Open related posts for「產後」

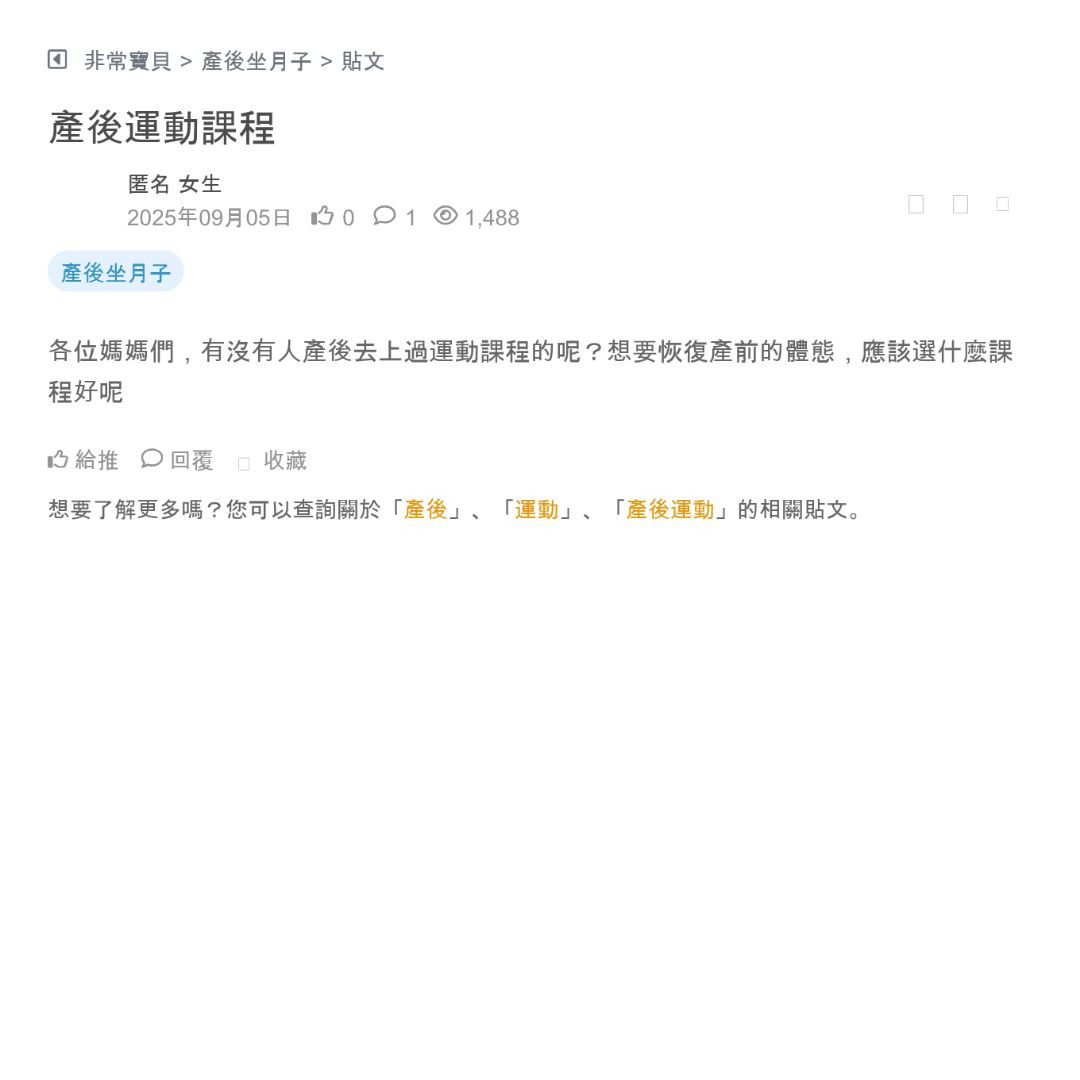426,510
